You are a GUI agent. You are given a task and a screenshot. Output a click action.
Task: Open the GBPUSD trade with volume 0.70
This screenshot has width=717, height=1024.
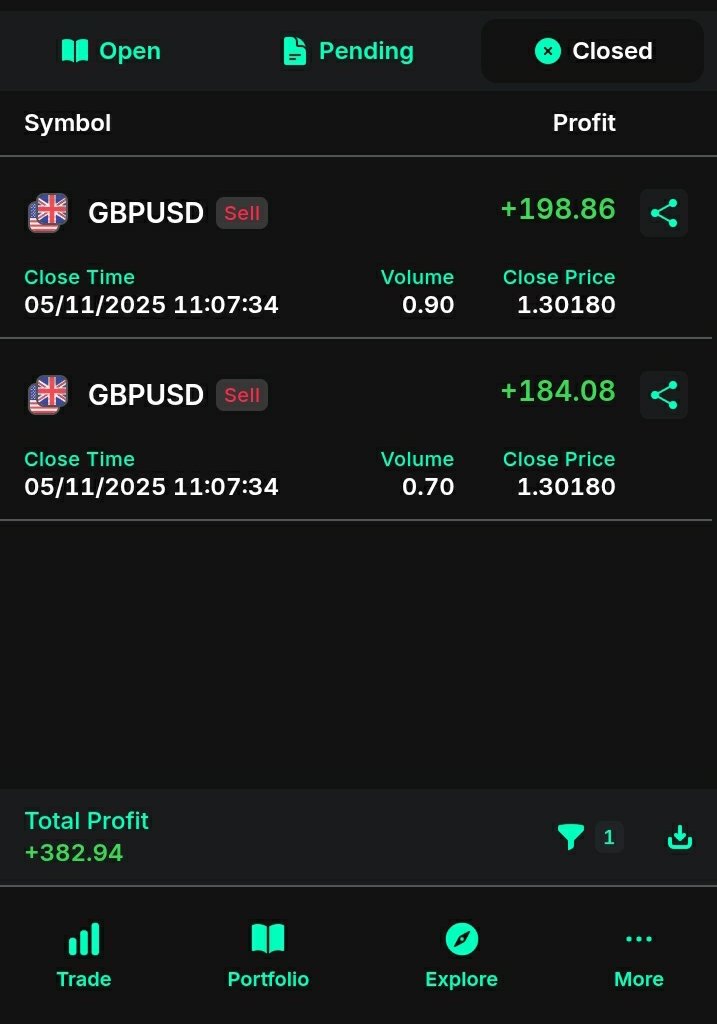point(146,395)
